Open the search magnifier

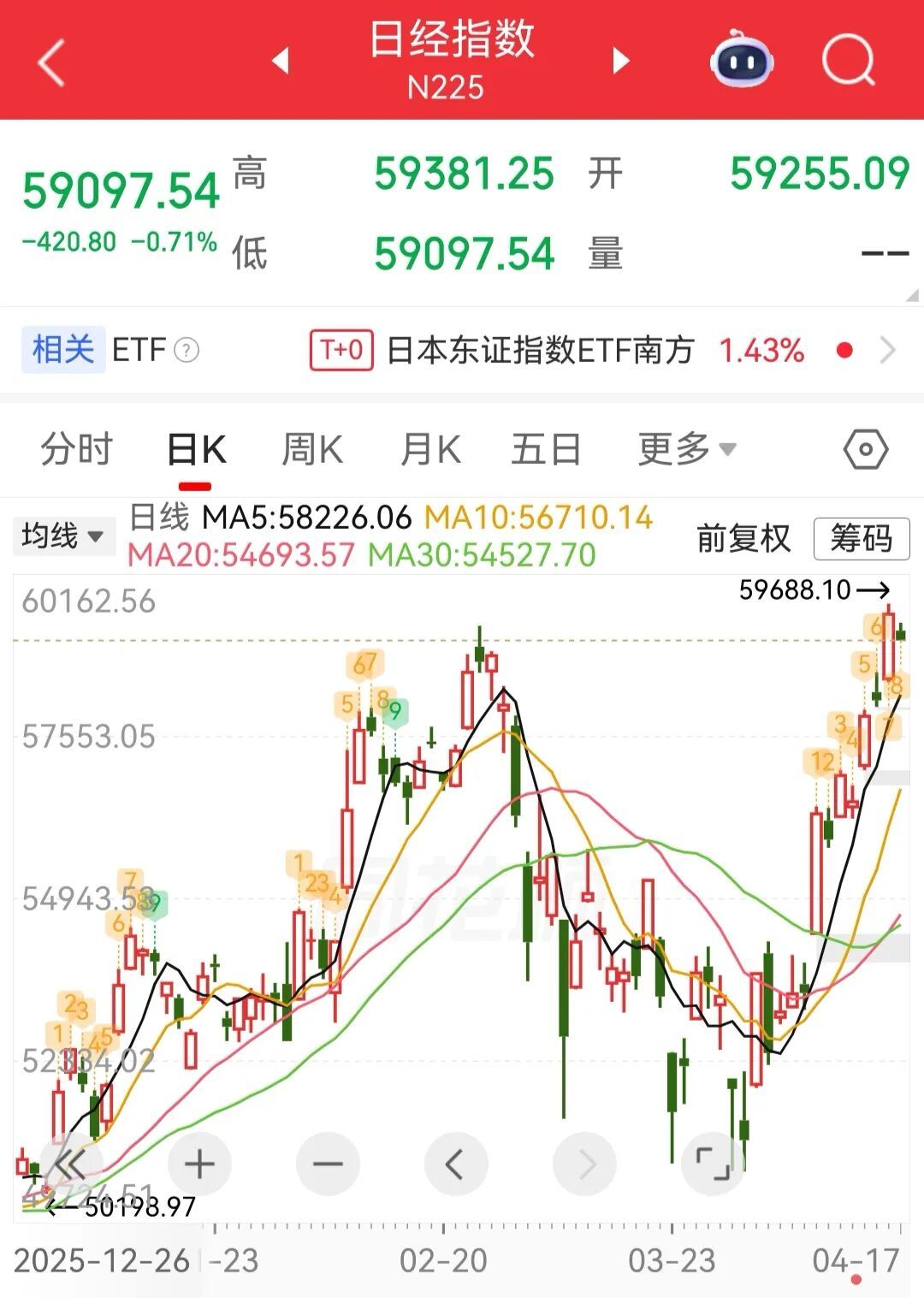coord(848,60)
